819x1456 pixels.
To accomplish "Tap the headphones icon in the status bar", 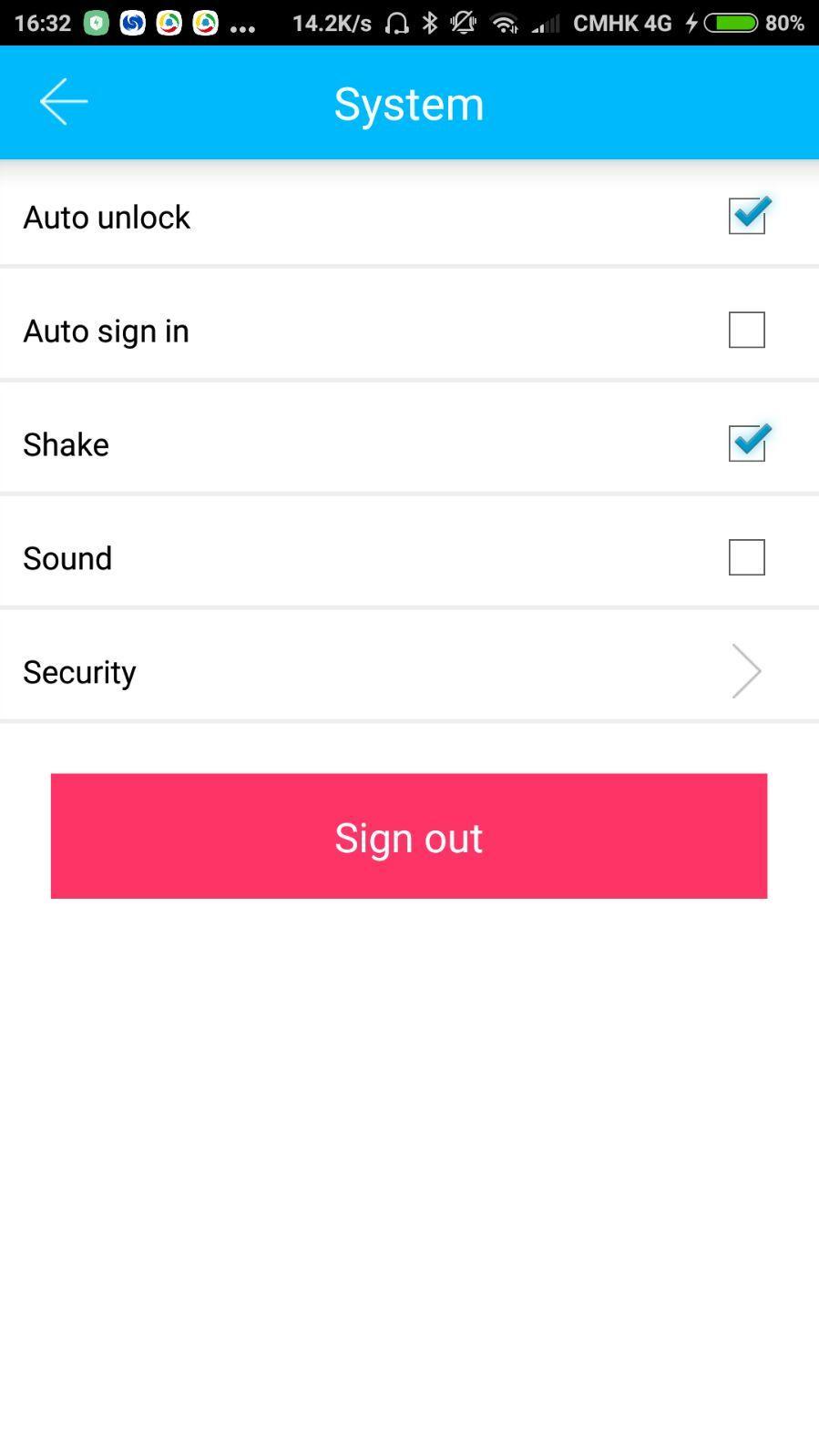I will click(x=398, y=22).
